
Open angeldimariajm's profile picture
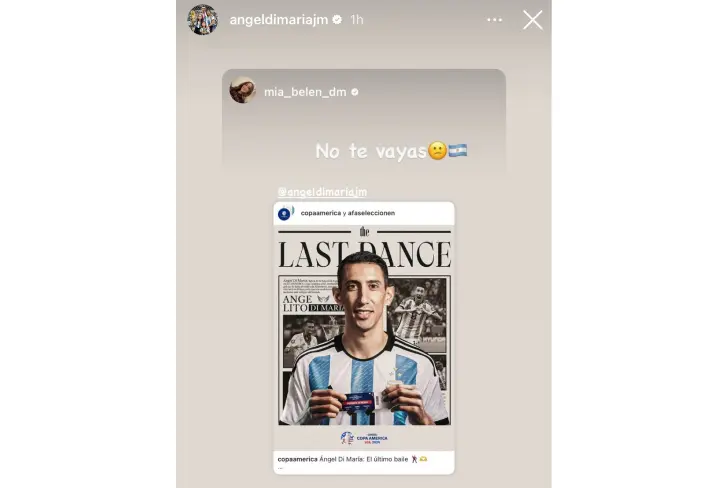[202, 20]
